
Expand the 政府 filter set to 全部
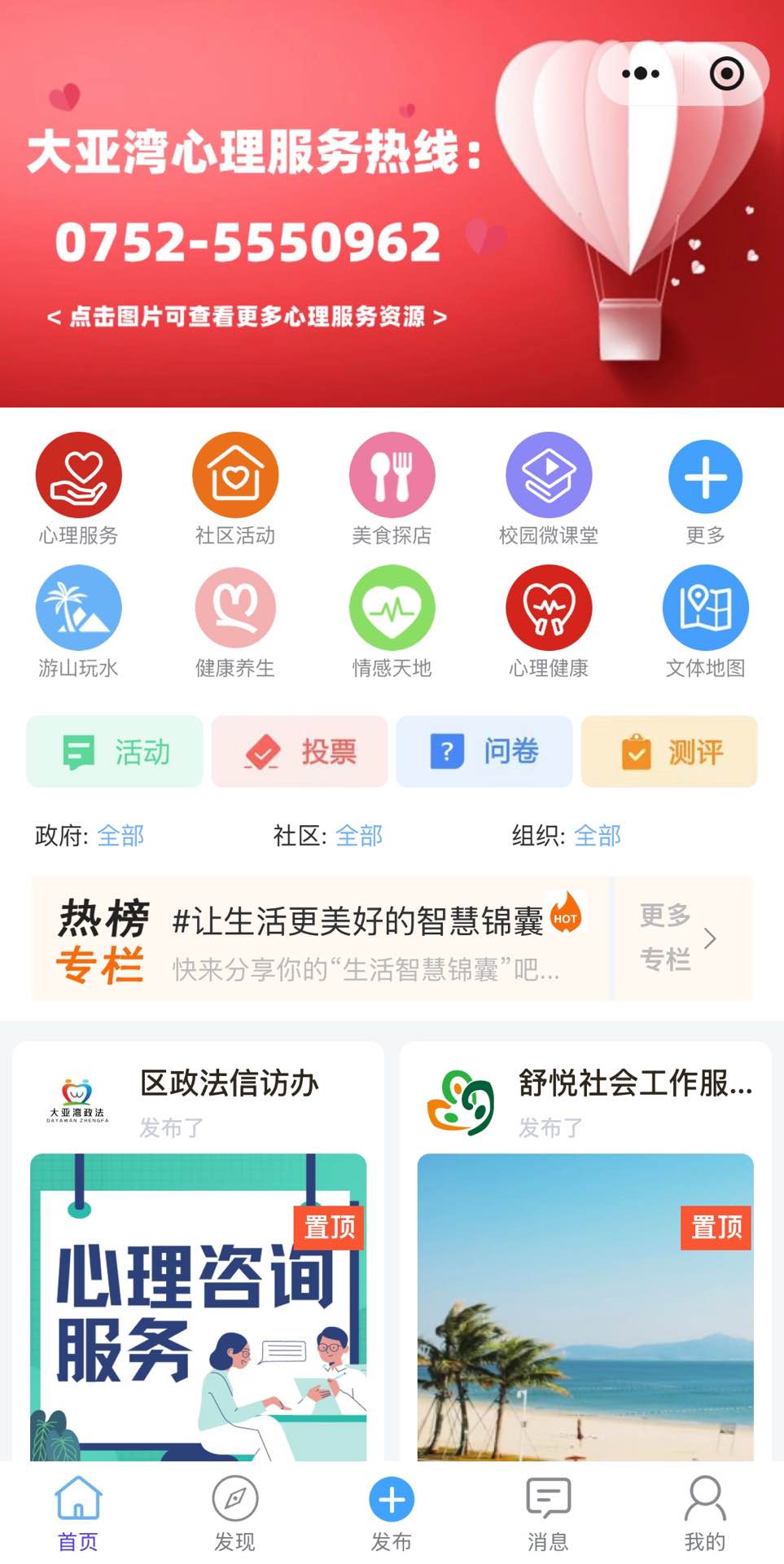(x=120, y=836)
